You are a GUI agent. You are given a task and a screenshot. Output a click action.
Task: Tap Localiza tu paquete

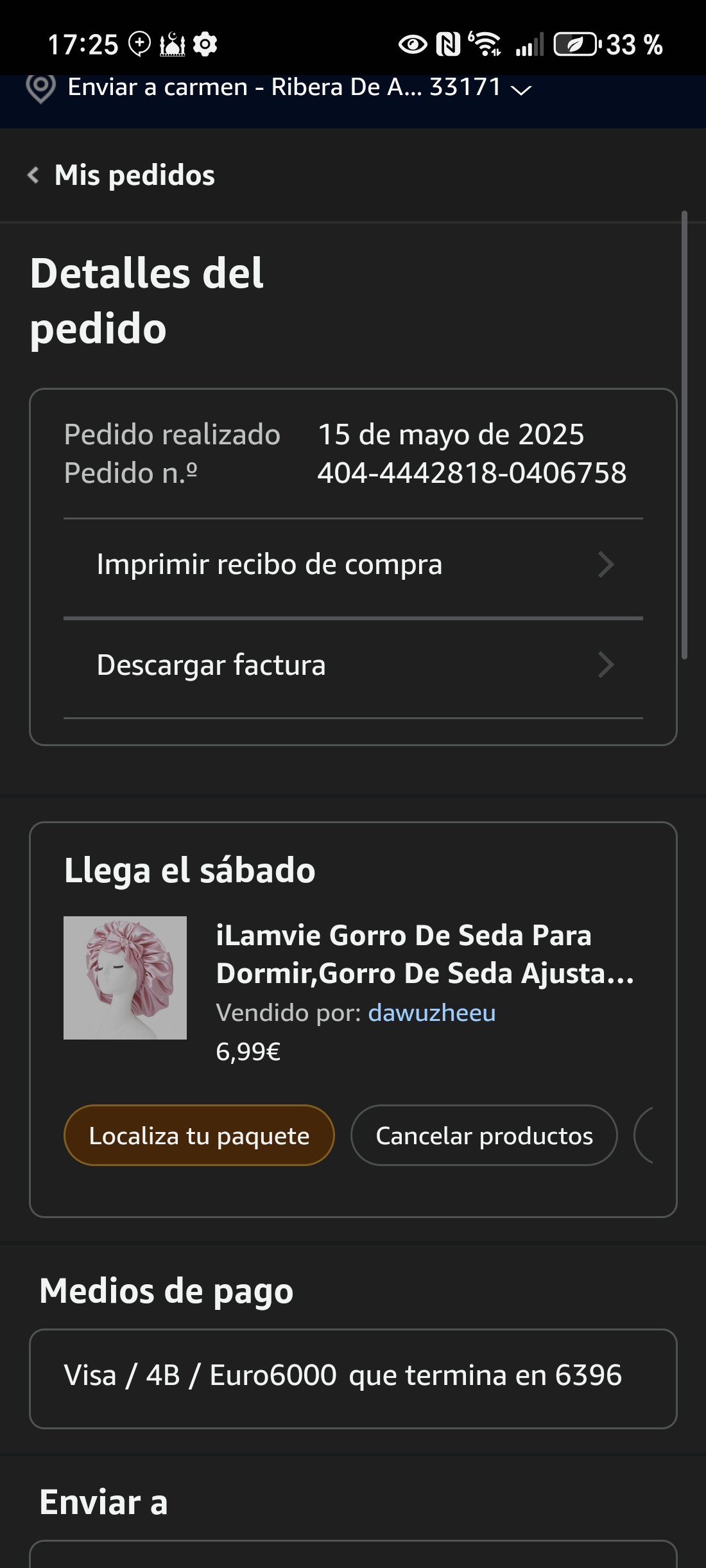[x=199, y=1135]
